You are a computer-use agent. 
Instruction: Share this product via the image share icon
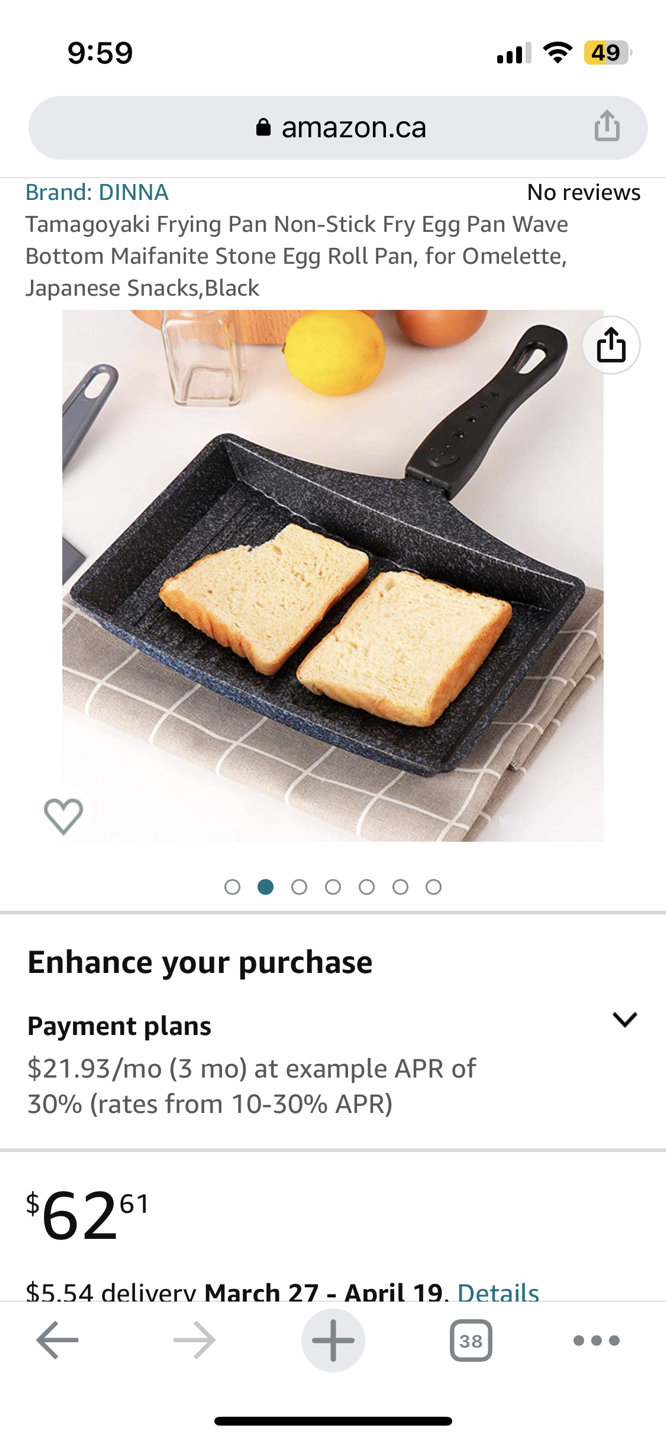point(610,346)
